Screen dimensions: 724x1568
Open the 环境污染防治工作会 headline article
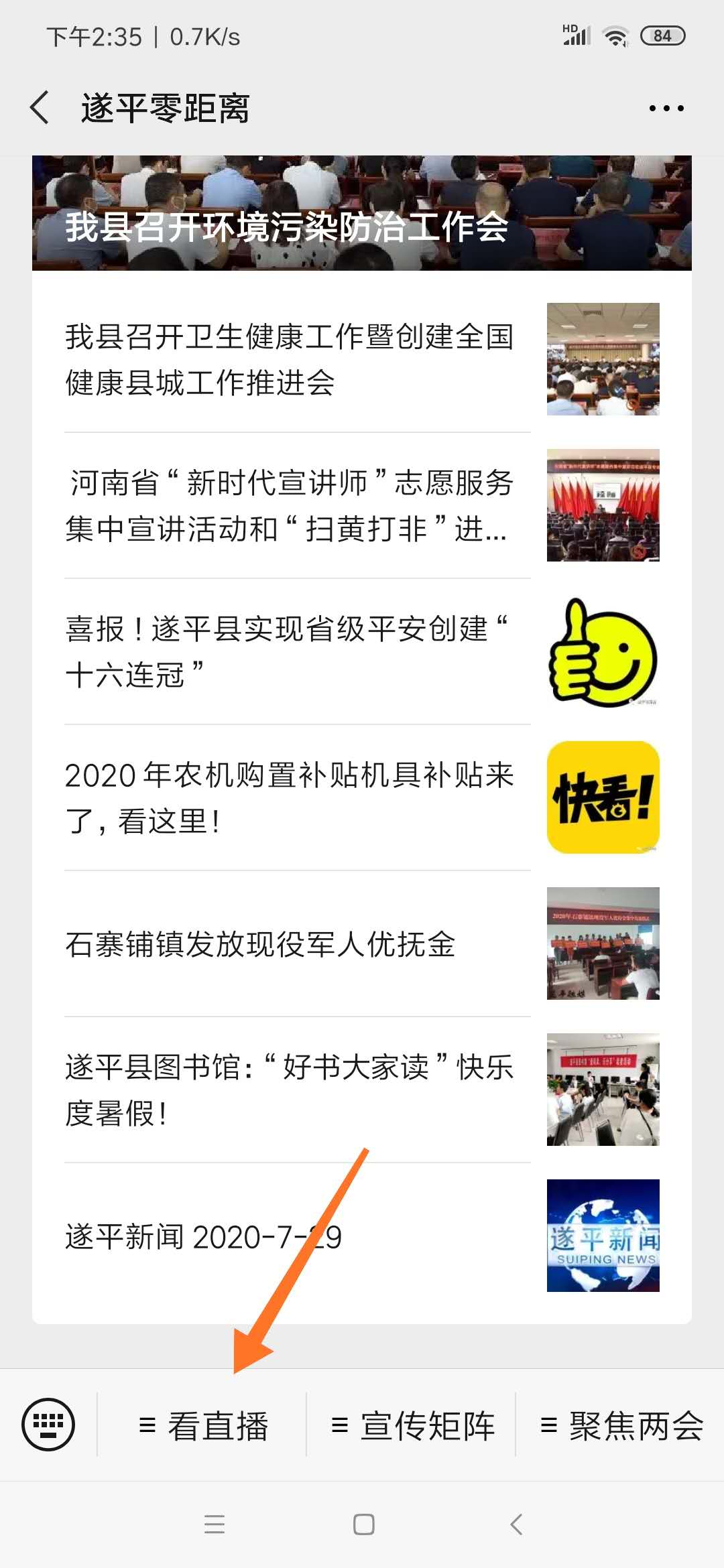(362, 214)
